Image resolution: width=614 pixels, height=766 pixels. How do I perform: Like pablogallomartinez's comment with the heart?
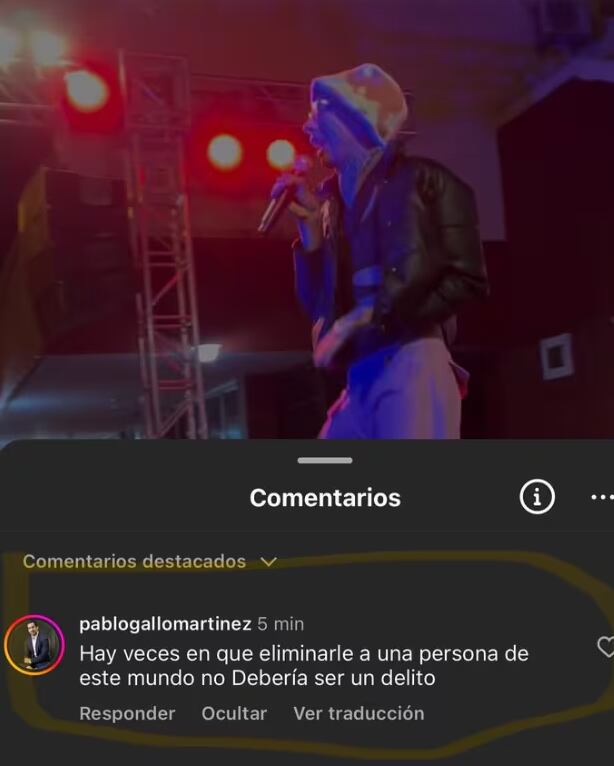(605, 647)
